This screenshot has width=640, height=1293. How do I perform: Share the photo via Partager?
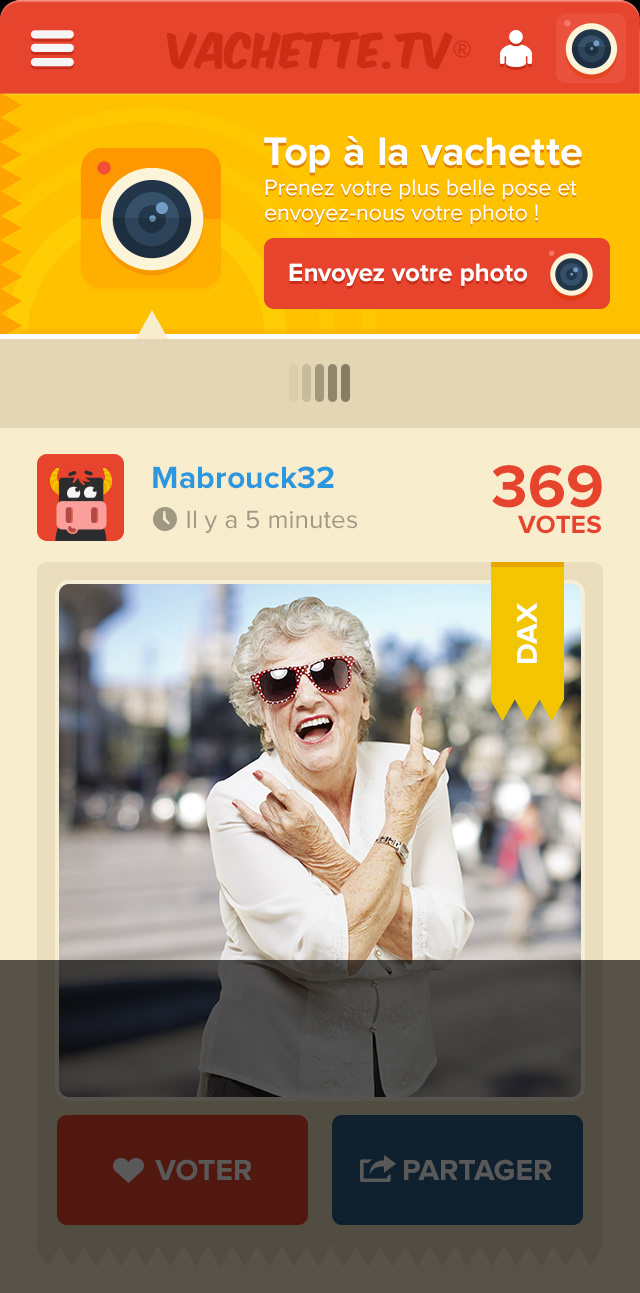(457, 1169)
